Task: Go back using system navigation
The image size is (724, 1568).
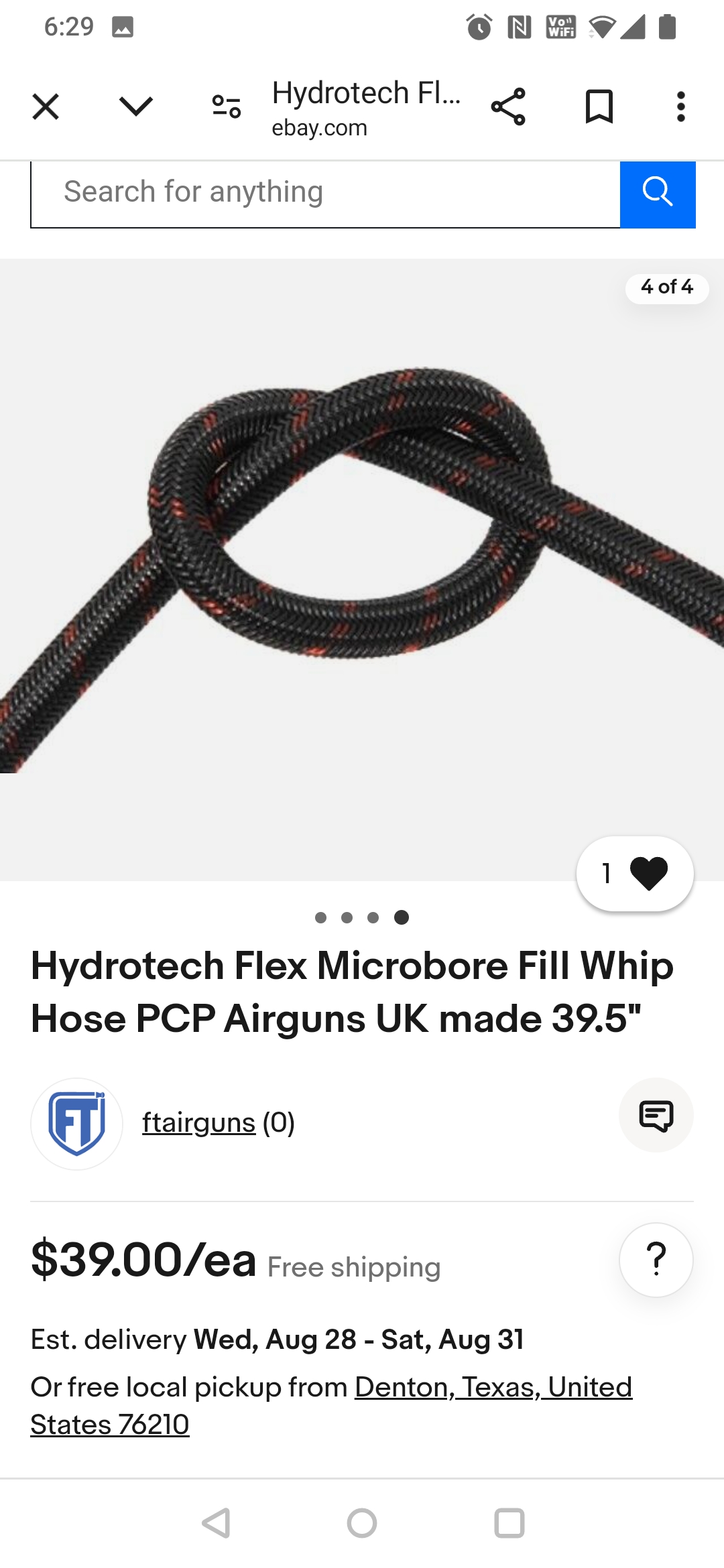Action: point(216,1523)
